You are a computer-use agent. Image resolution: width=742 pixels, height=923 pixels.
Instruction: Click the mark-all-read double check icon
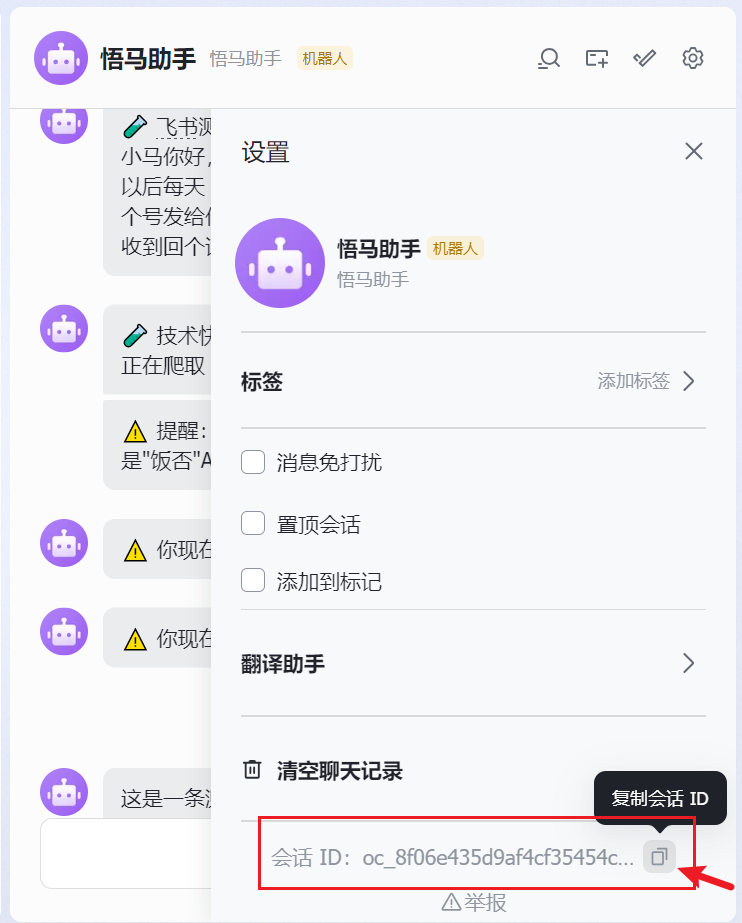(644, 58)
